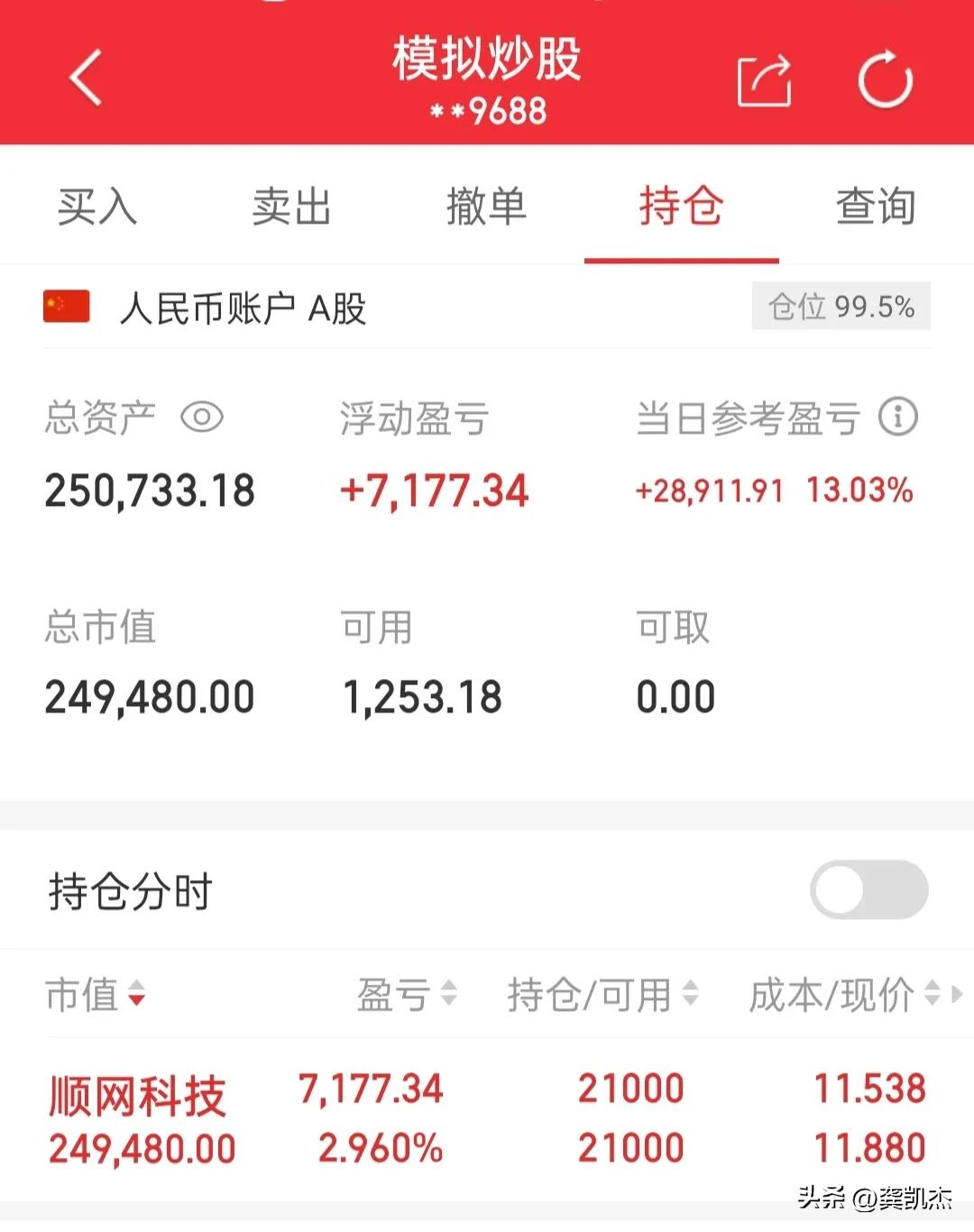
Task: Tap the account number **9688 under the title
Action: 486,110
